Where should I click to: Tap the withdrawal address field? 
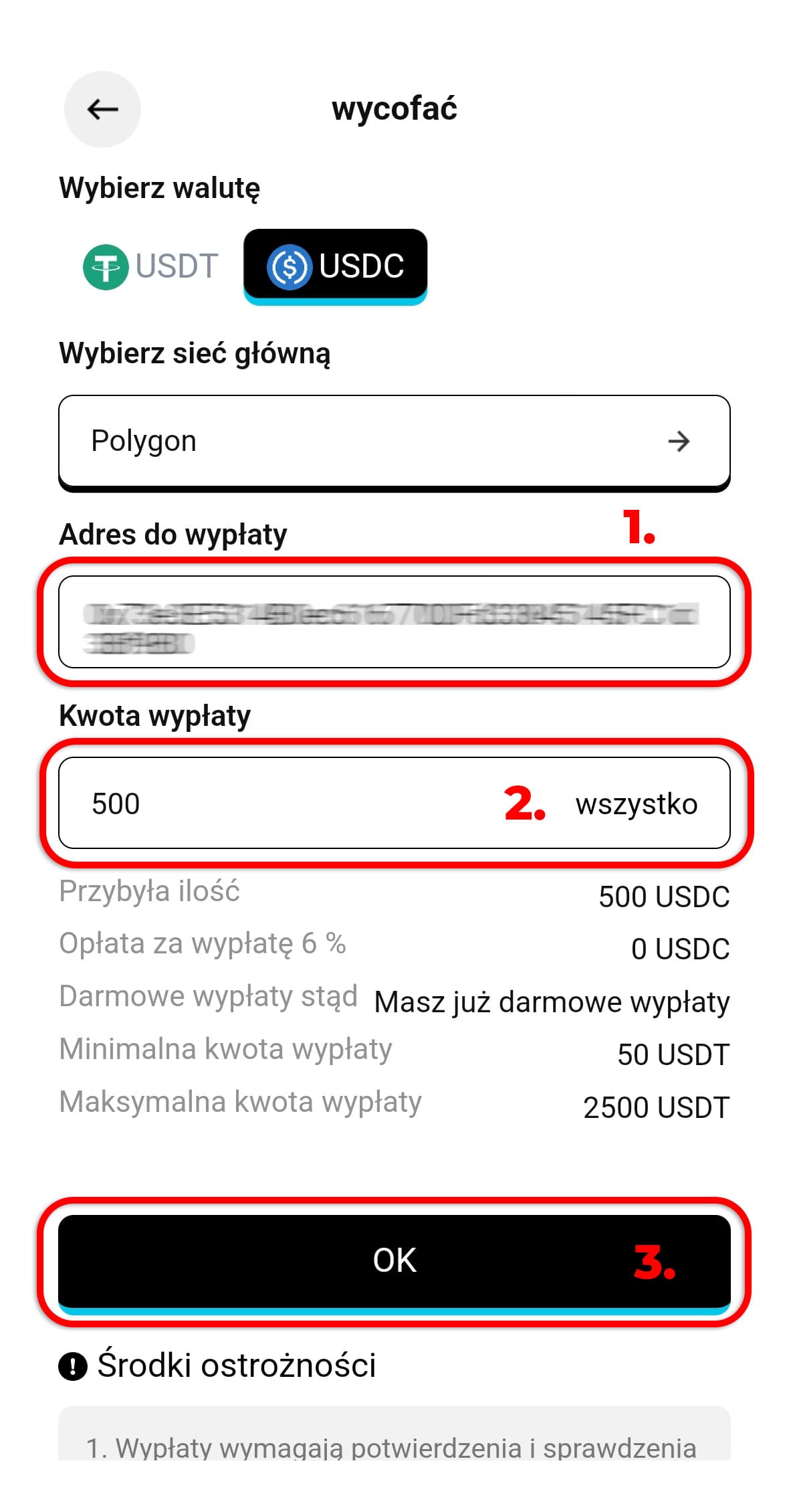[x=394, y=622]
